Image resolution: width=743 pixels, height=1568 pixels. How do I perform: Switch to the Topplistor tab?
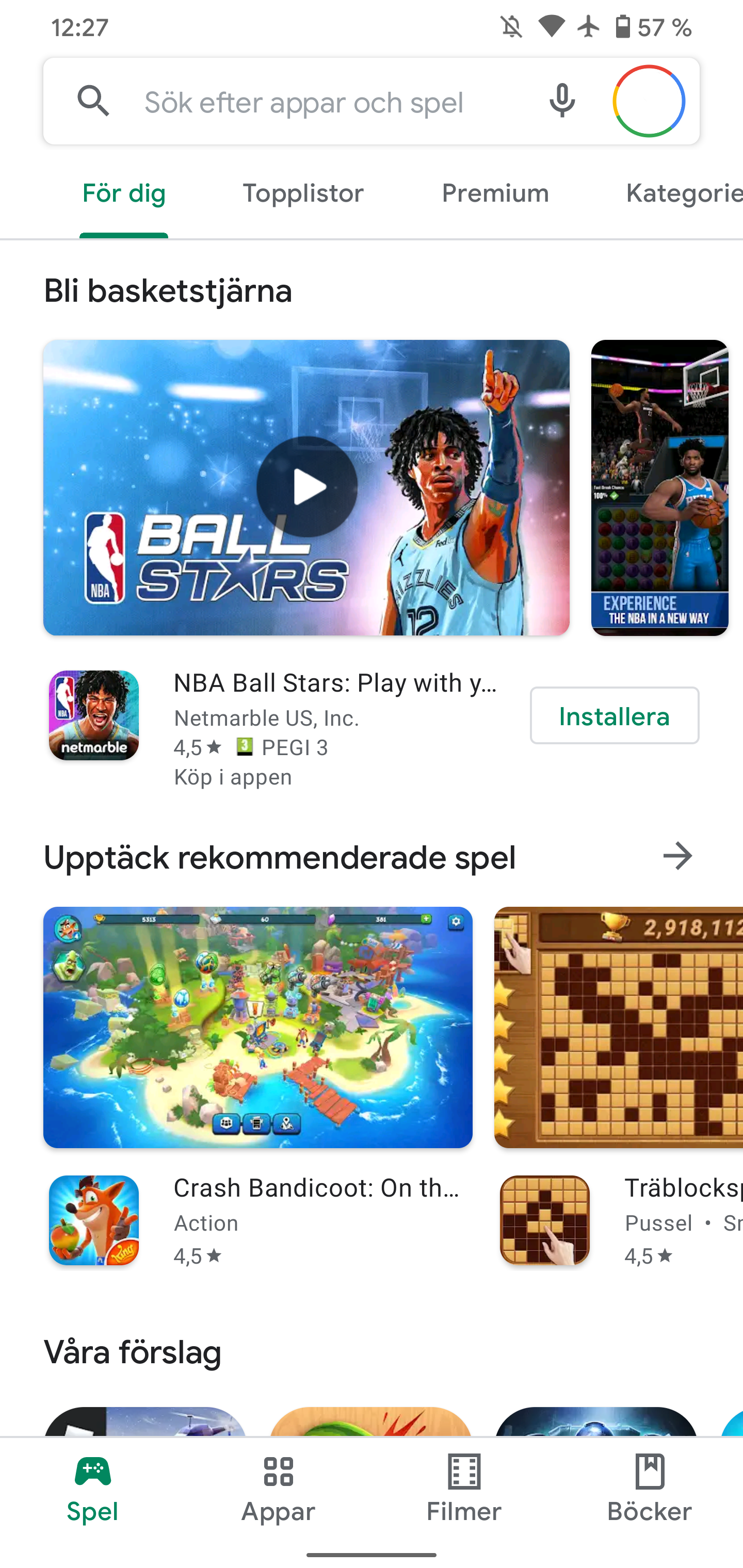[303, 193]
